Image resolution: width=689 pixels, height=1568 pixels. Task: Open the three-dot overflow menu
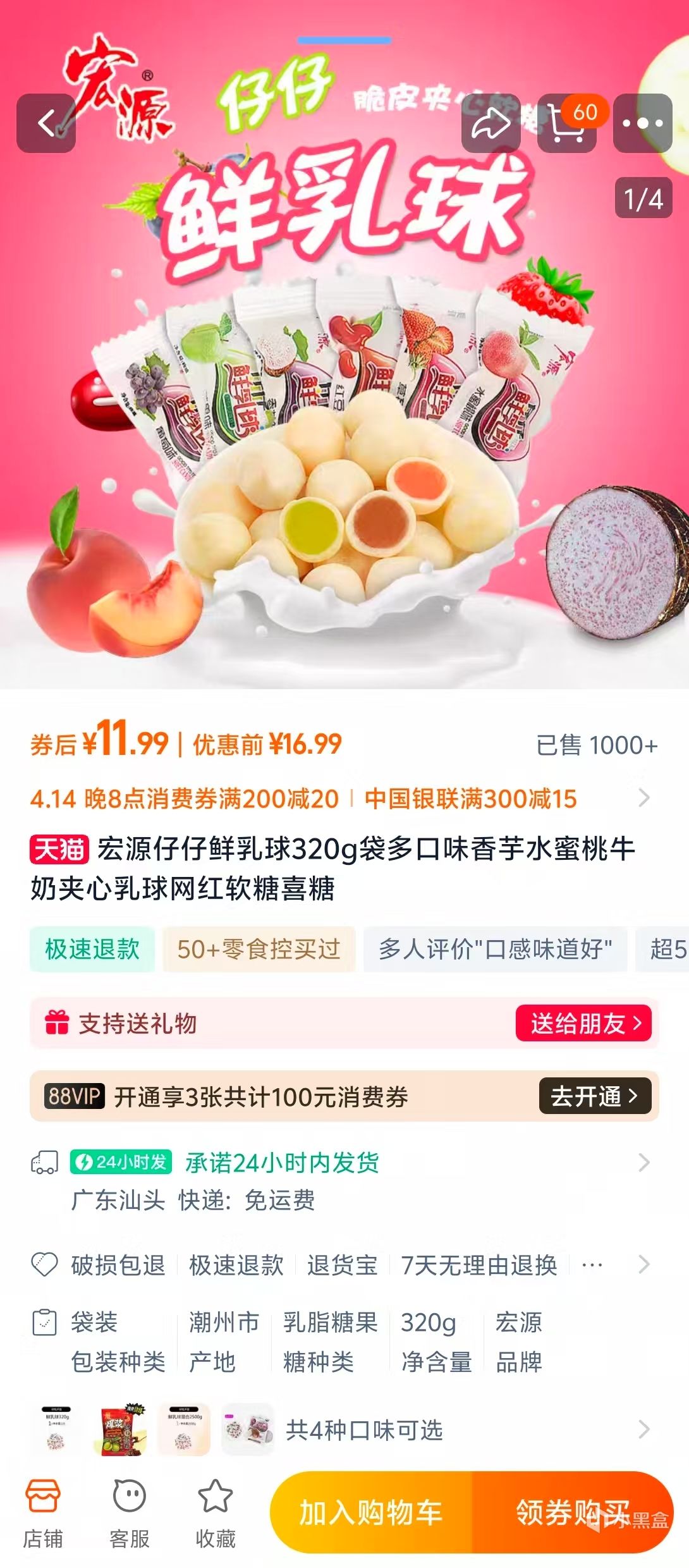(x=643, y=123)
